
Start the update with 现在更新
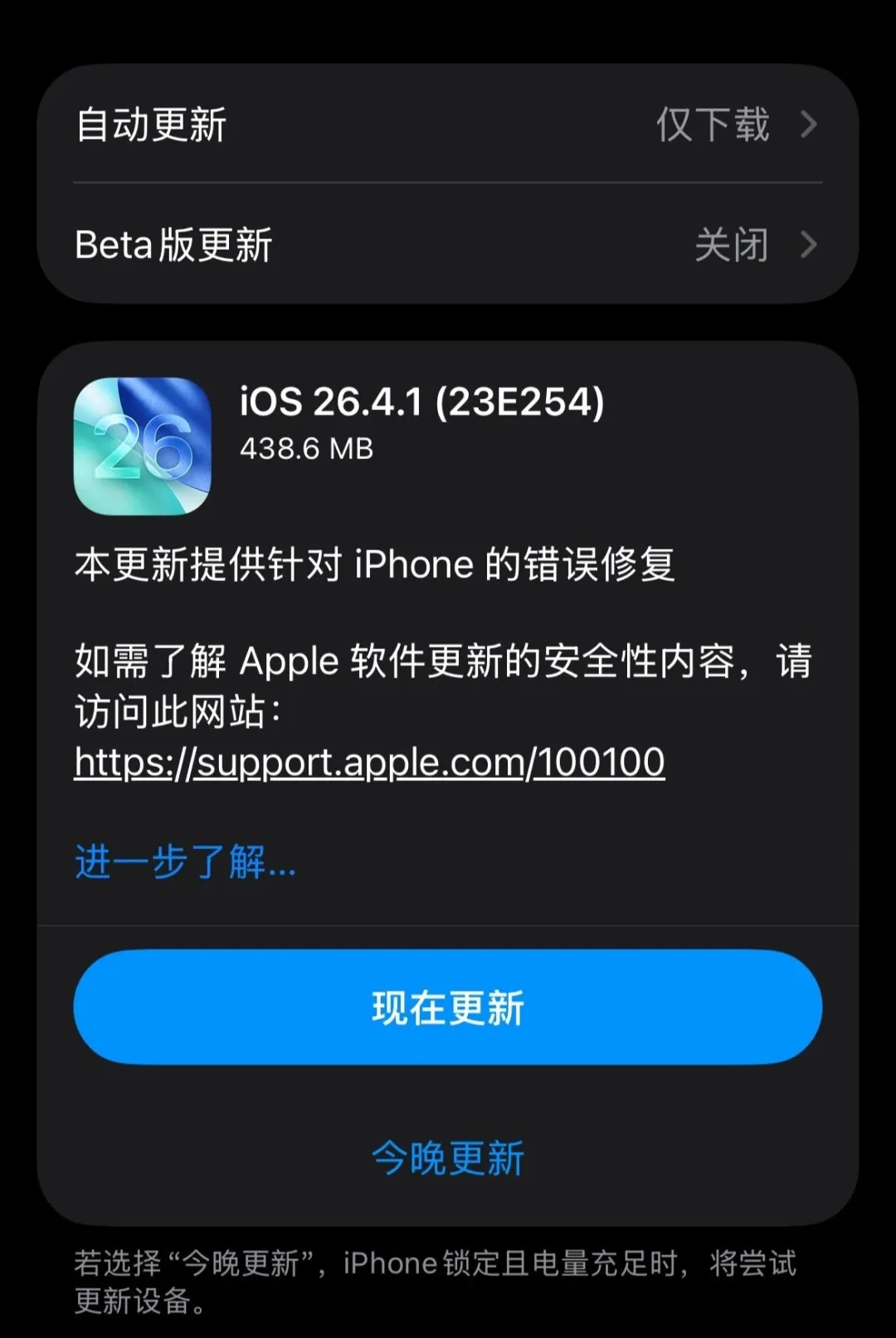pyautogui.click(x=448, y=1007)
